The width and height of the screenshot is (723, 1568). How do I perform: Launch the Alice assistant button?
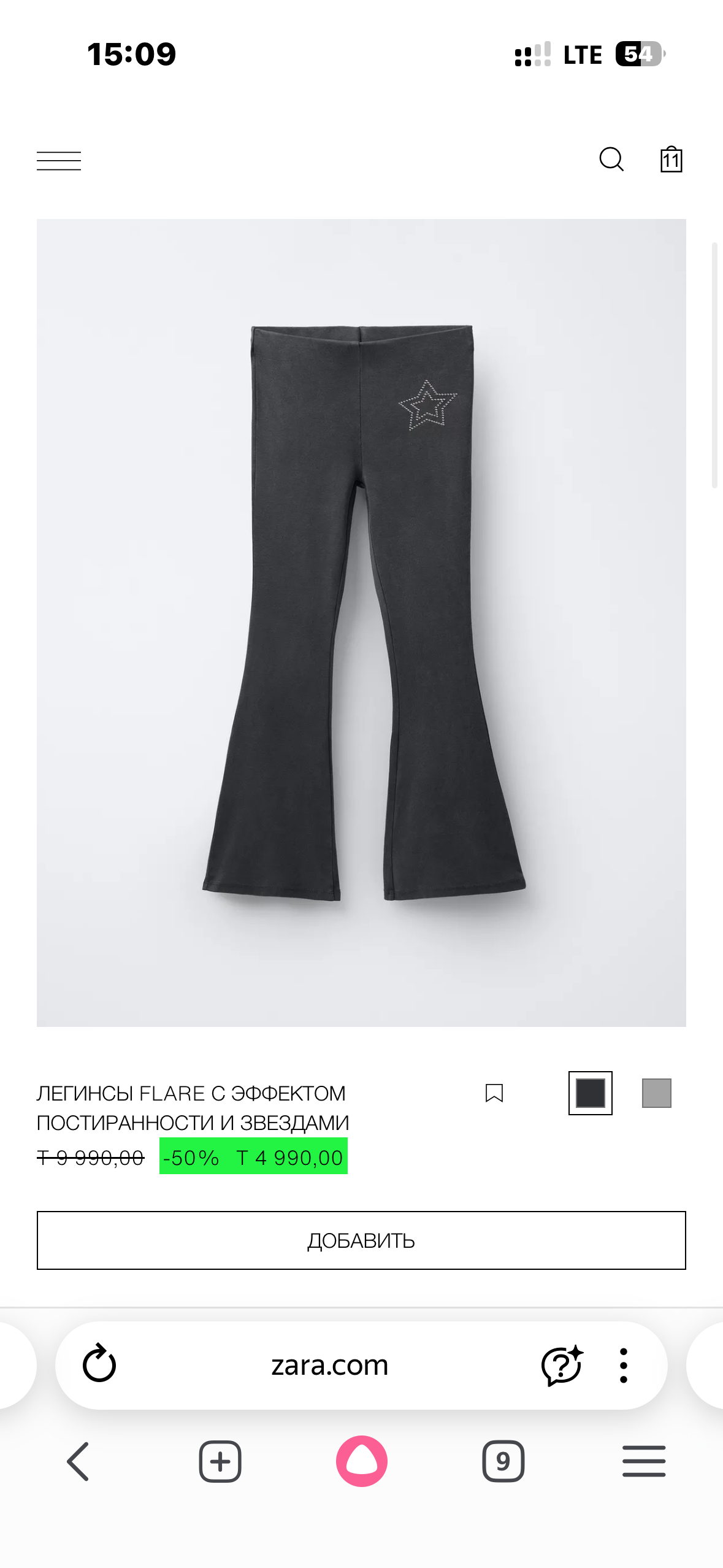tap(362, 1461)
